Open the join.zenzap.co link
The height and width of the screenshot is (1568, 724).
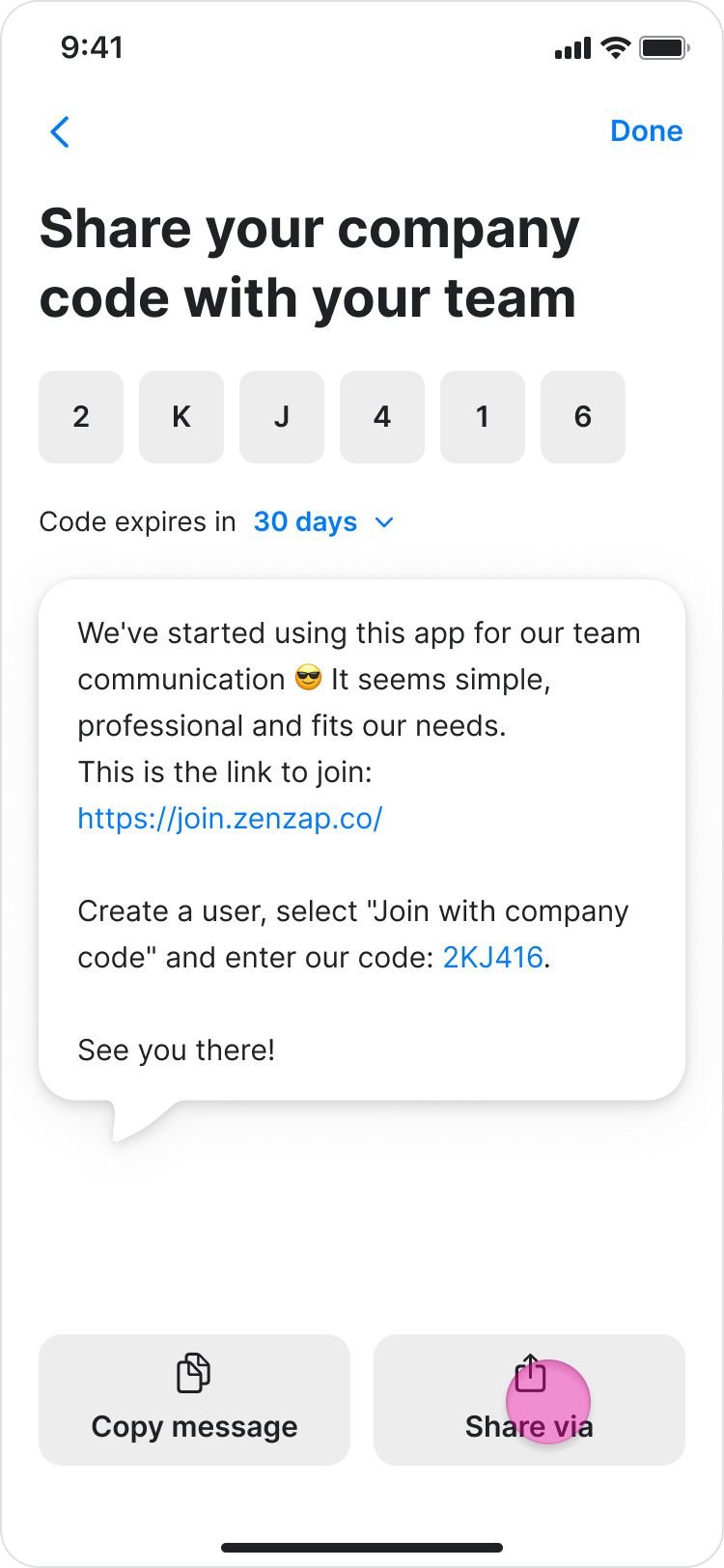point(230,819)
